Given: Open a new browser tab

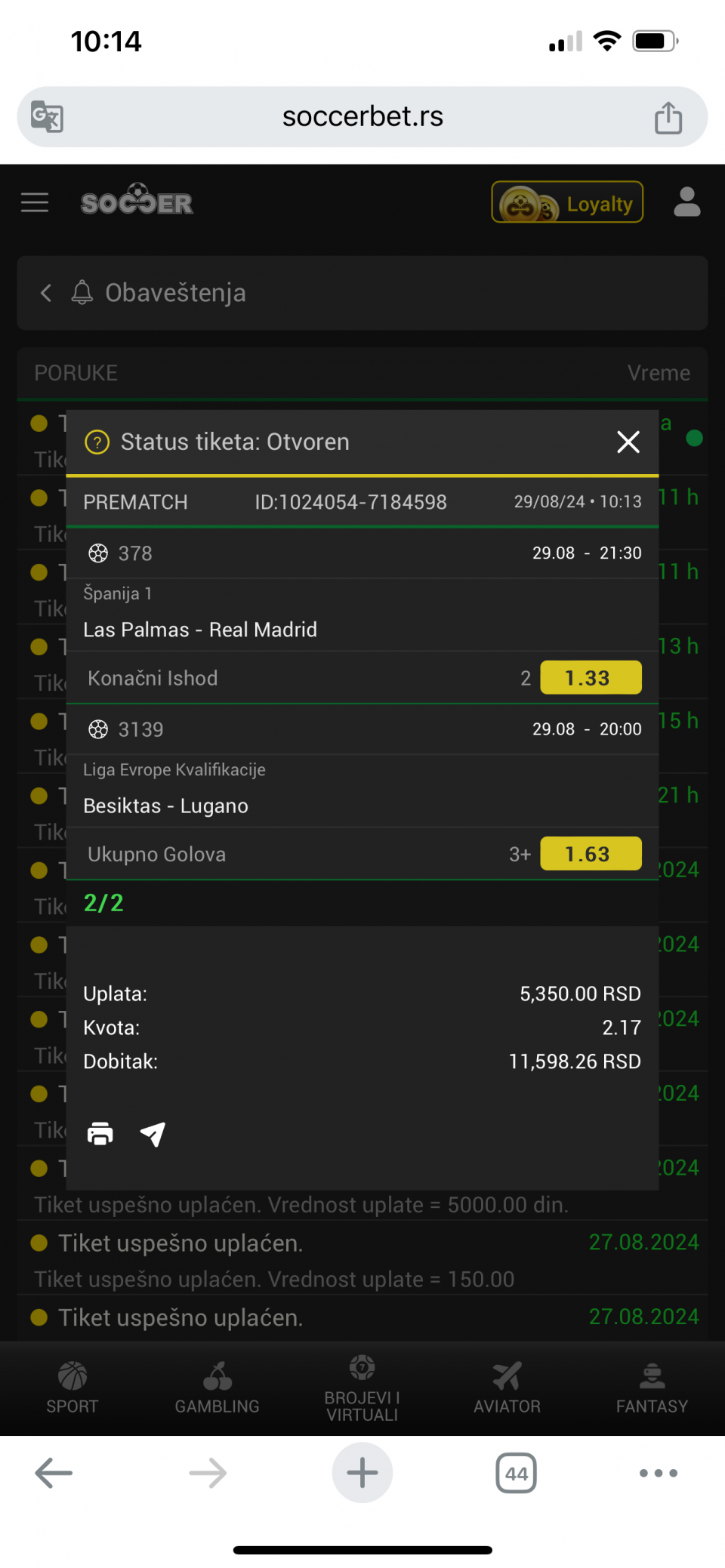Looking at the screenshot, I should 362,1473.
